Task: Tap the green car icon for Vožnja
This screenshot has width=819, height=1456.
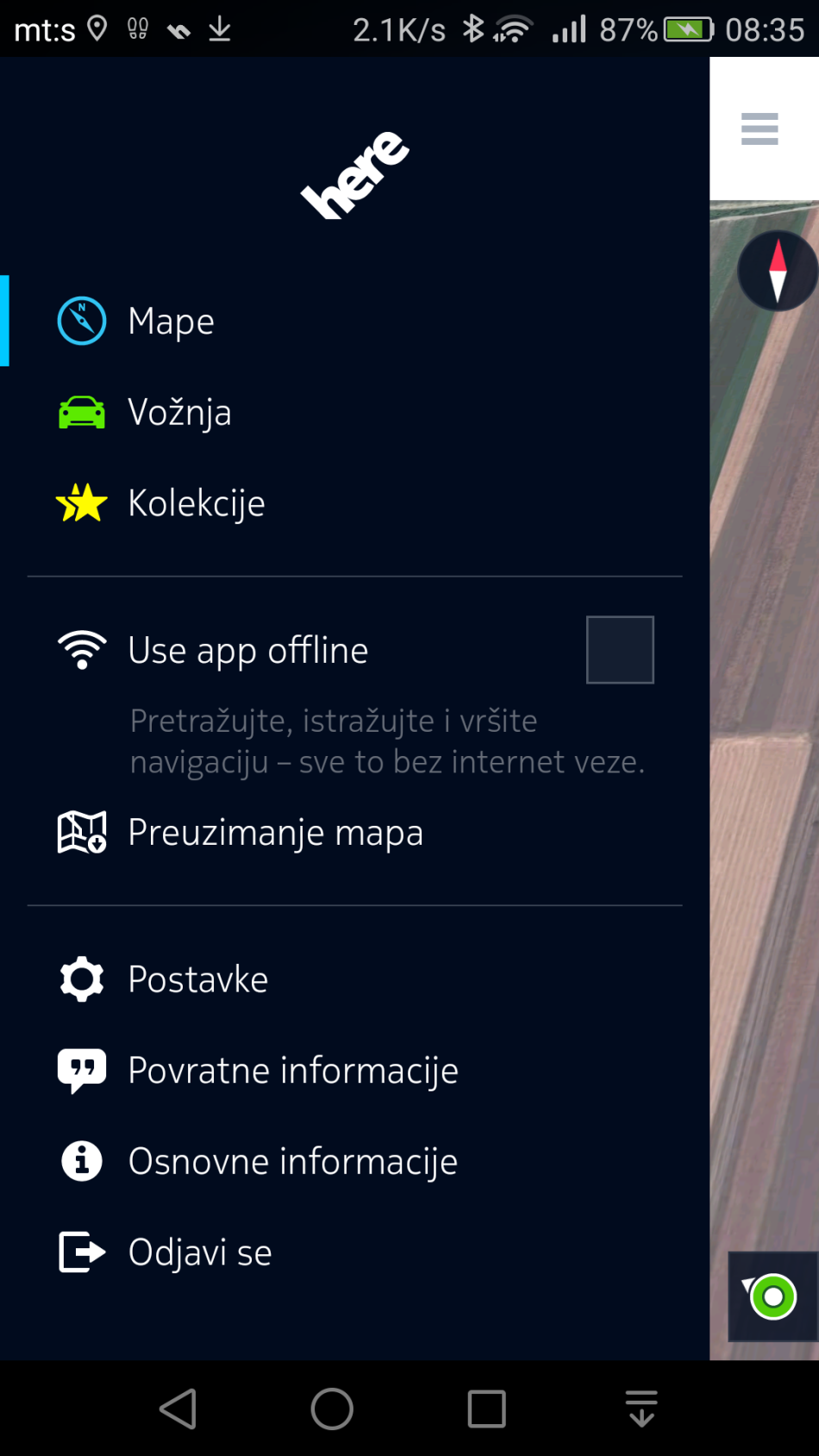Action: tap(81, 412)
